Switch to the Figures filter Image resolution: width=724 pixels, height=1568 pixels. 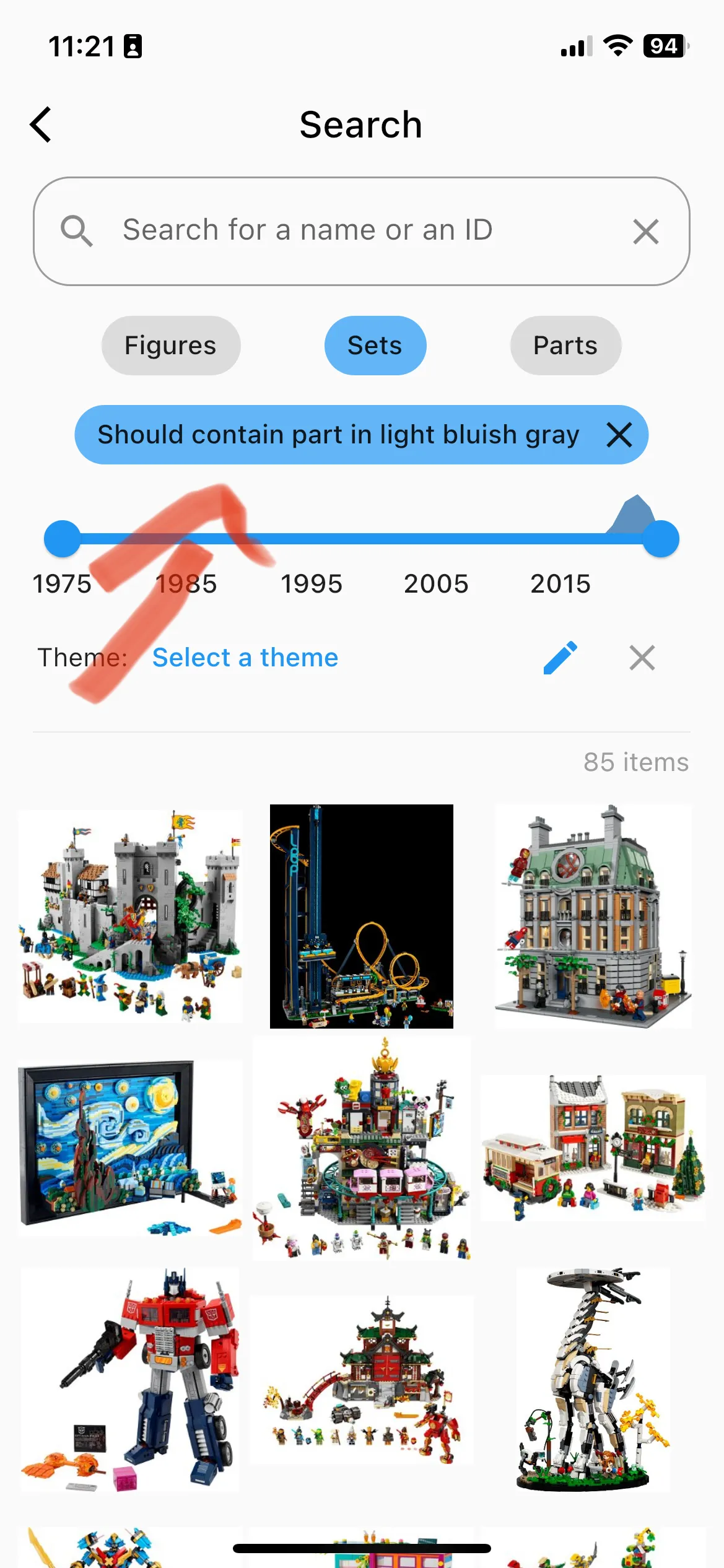[x=171, y=346]
